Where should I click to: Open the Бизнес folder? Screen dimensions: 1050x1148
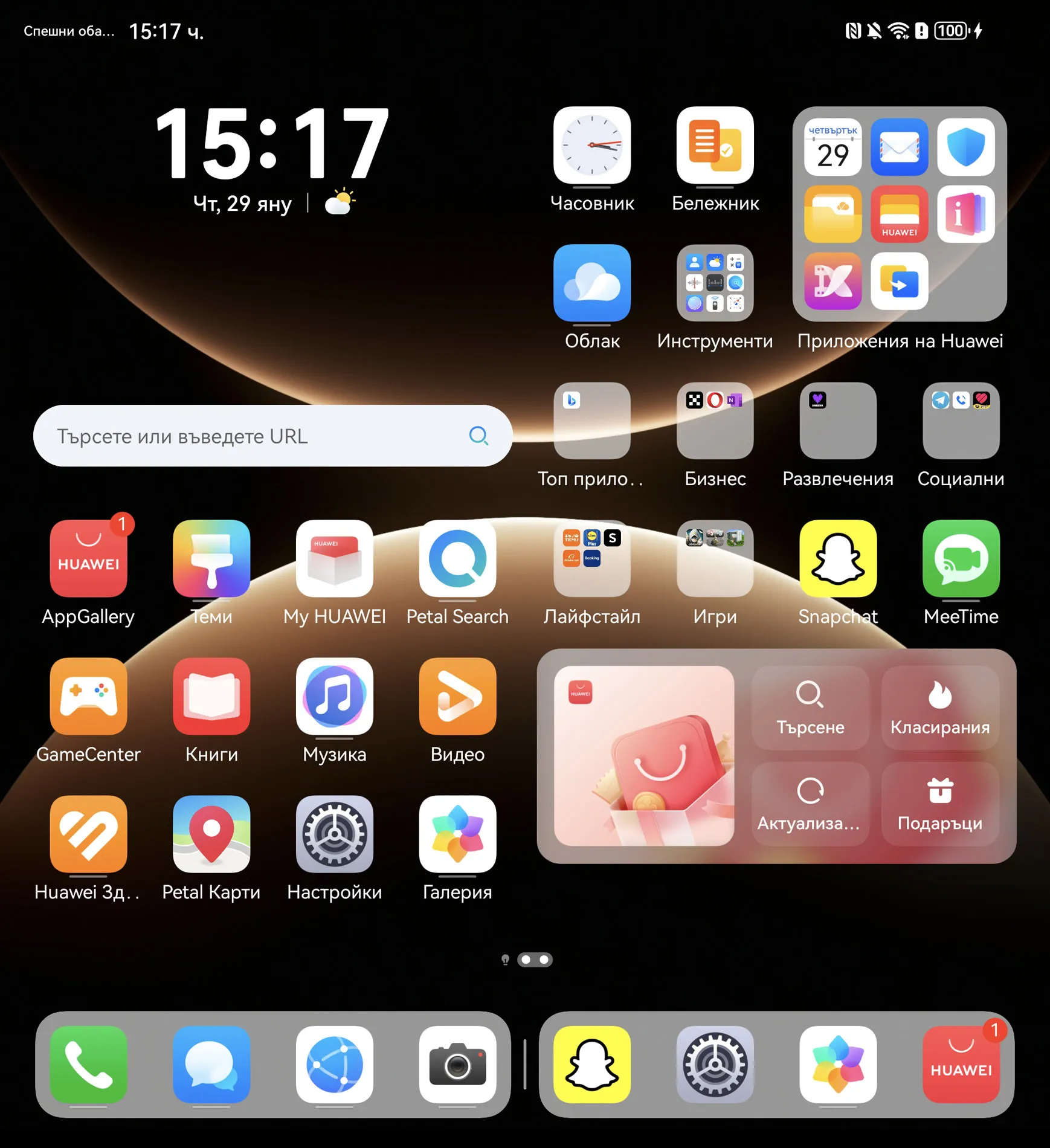[x=715, y=421]
